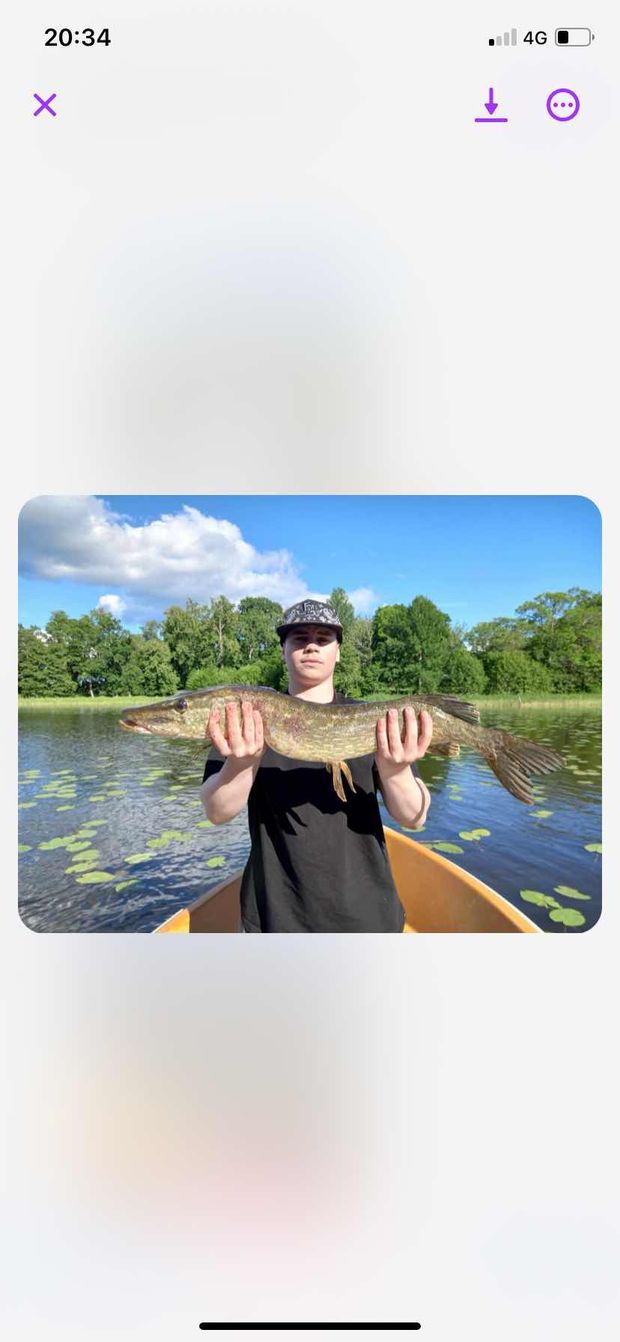
Task: Download this photo
Action: point(491,105)
